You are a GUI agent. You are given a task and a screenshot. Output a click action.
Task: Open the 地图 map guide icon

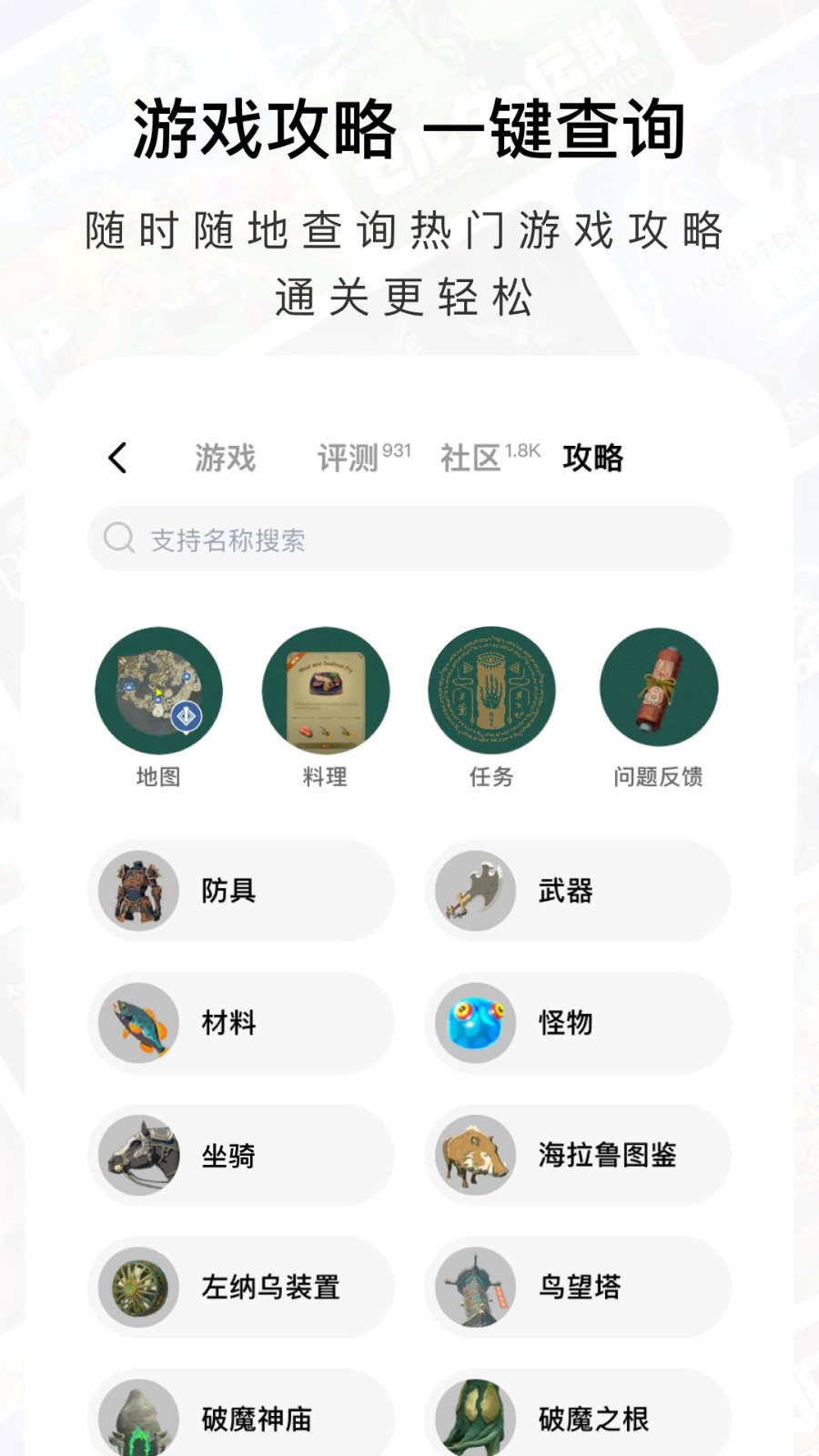(159, 692)
